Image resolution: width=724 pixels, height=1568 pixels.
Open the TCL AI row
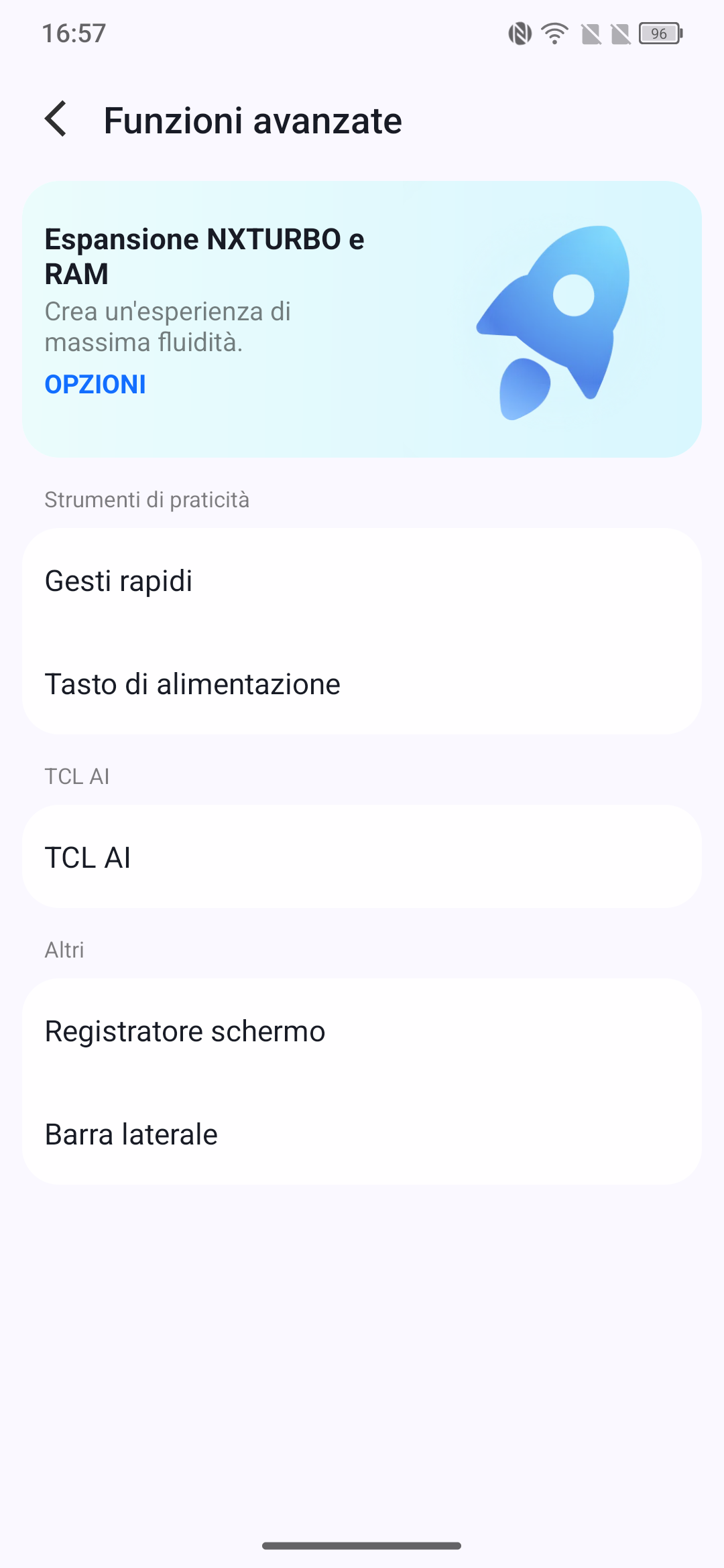click(x=362, y=857)
